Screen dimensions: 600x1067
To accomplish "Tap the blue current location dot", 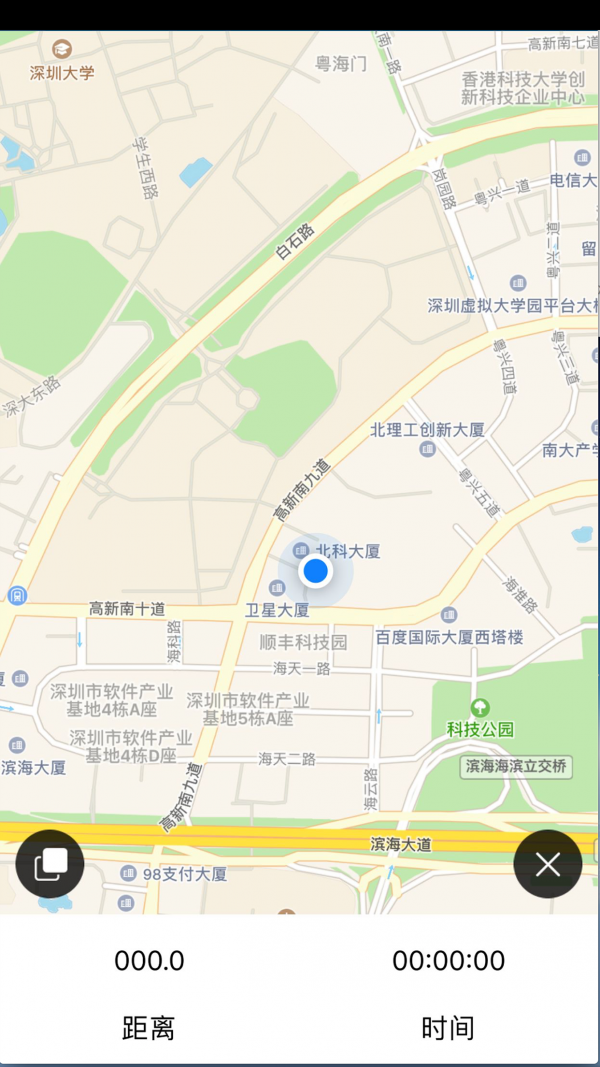I will [x=315, y=571].
